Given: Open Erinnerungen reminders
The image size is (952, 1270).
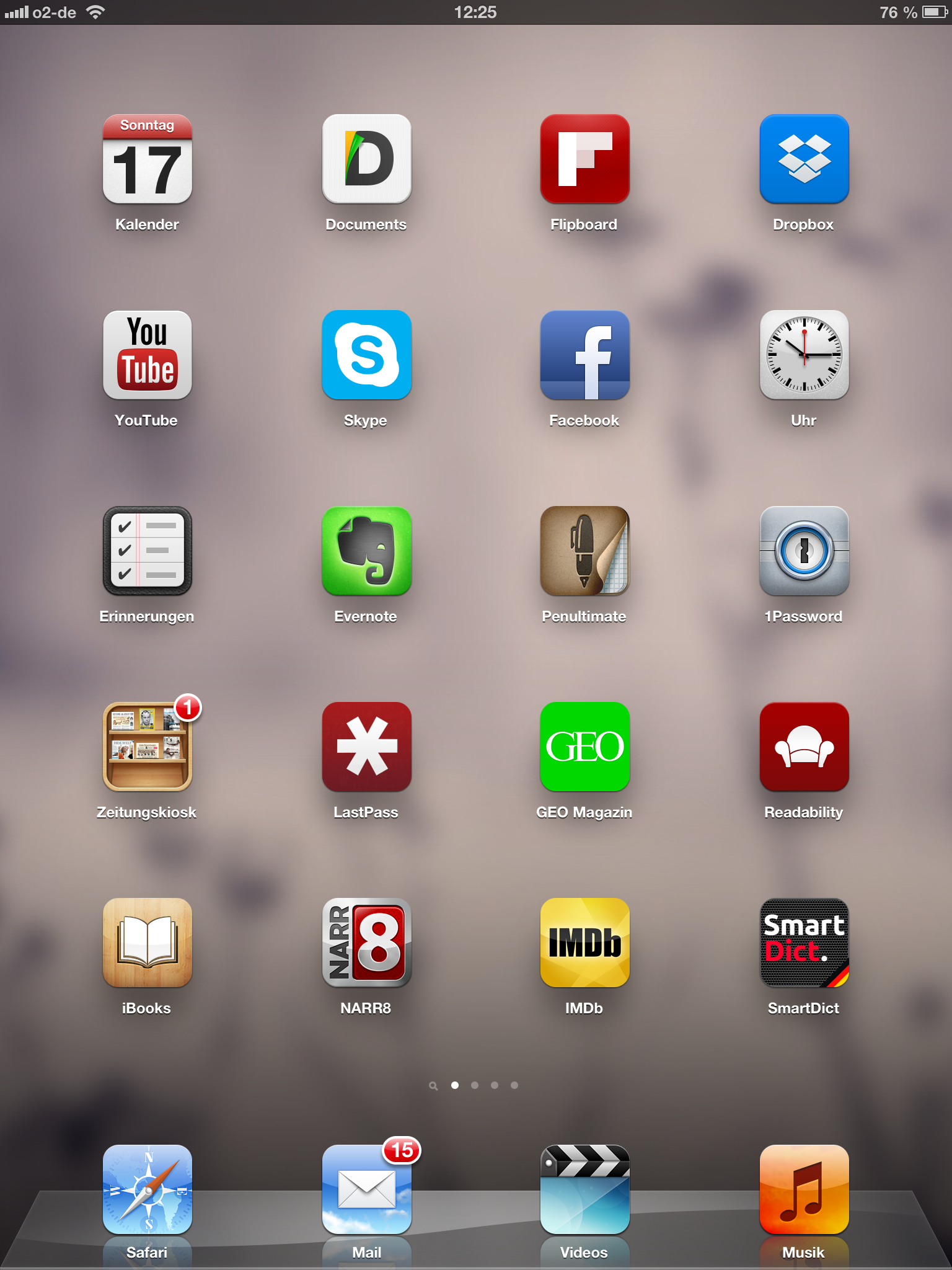Looking at the screenshot, I should point(148,551).
